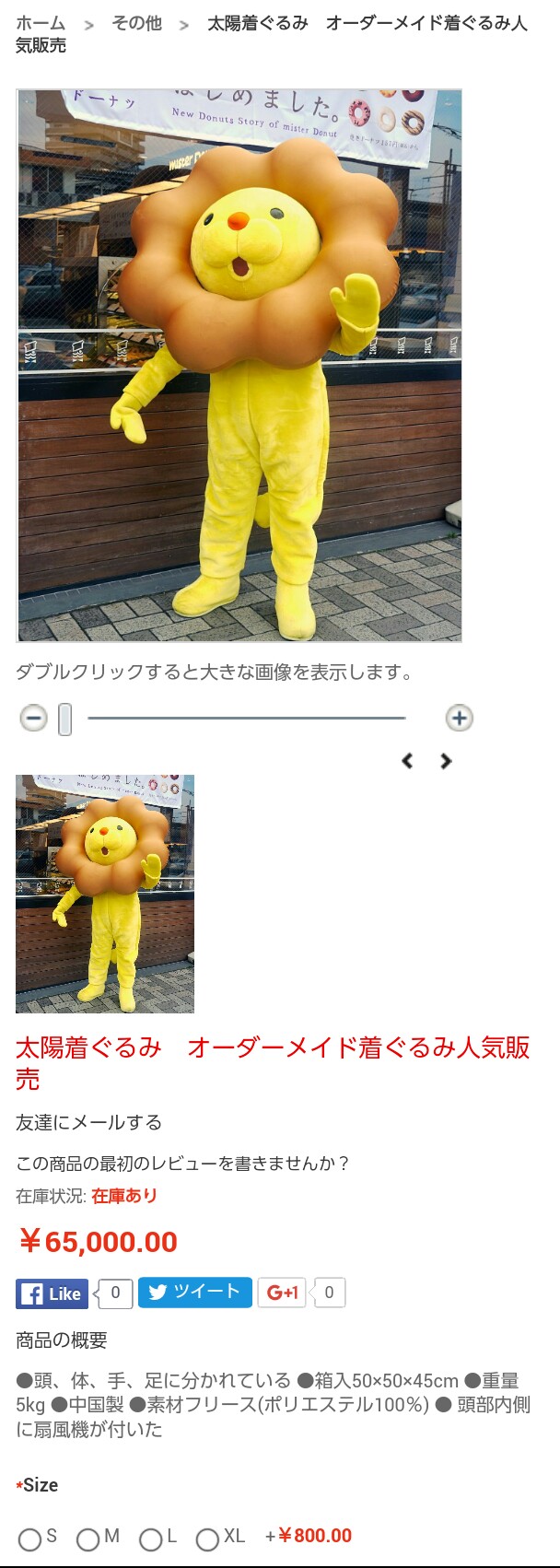Image resolution: width=560 pixels, height=1568 pixels.
Task: Go to the ホーム breadcrumb link
Action: pyautogui.click(x=41, y=23)
